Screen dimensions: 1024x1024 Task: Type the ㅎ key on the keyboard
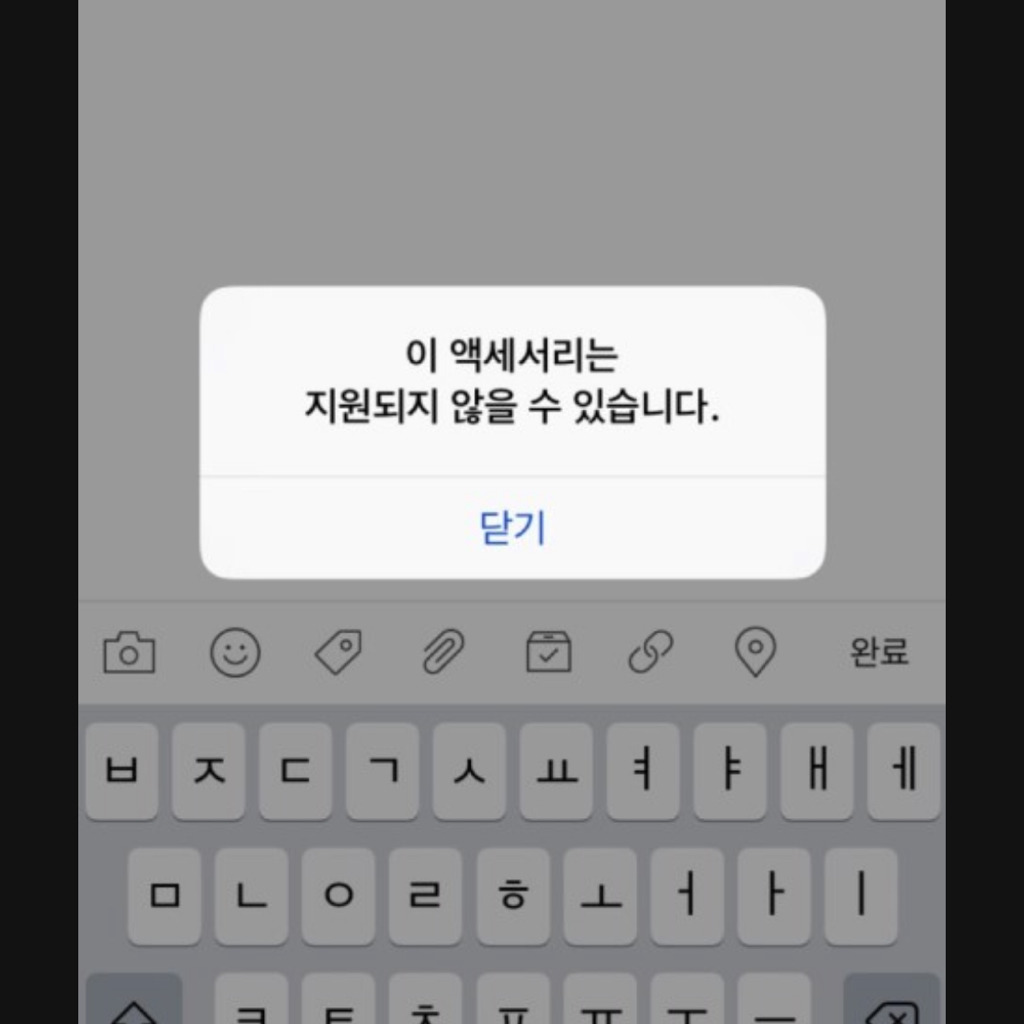513,896
